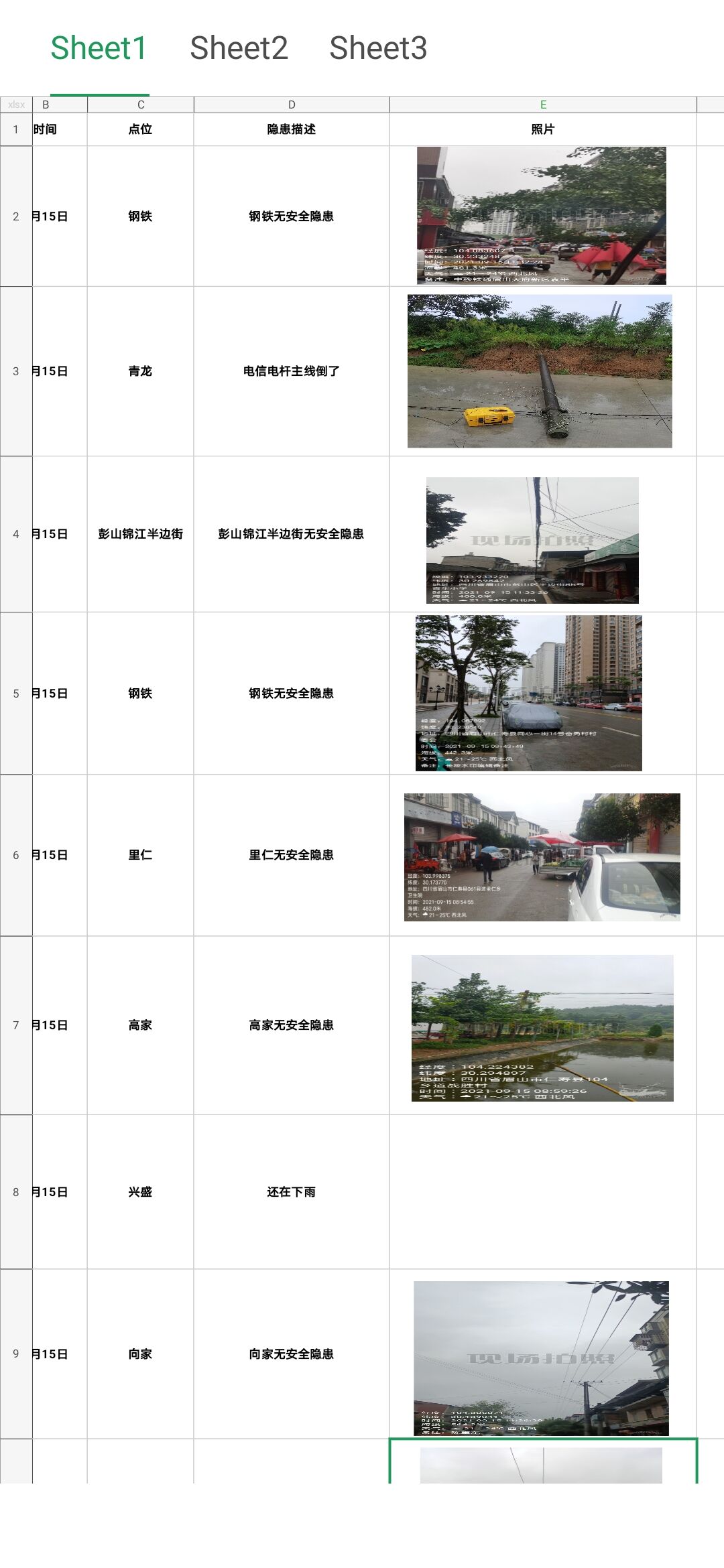
Task: Switch to the Sheet2 tab
Action: 239,48
